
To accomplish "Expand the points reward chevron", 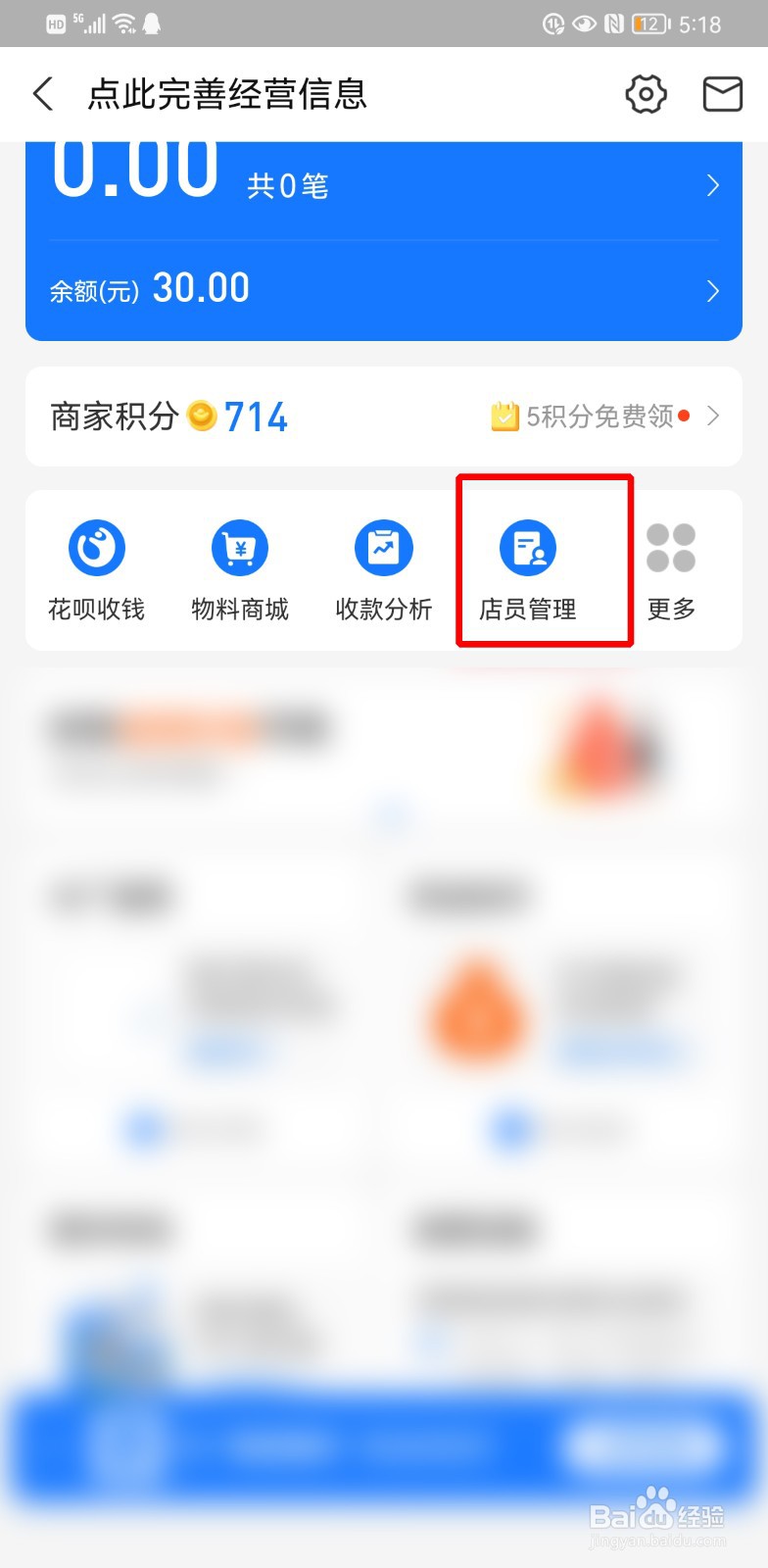I will coord(714,416).
